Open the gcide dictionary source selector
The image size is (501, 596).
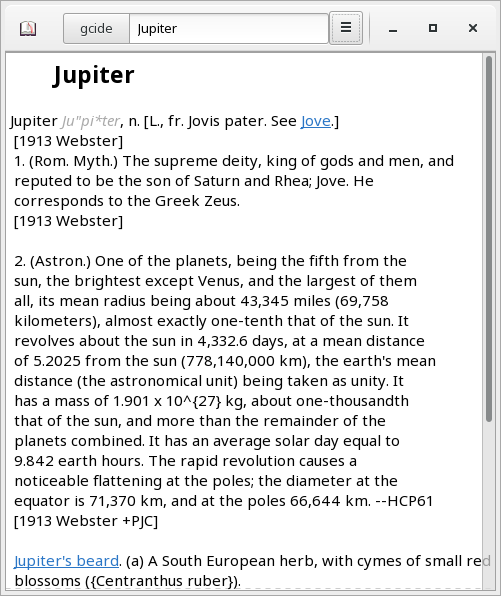click(97, 29)
